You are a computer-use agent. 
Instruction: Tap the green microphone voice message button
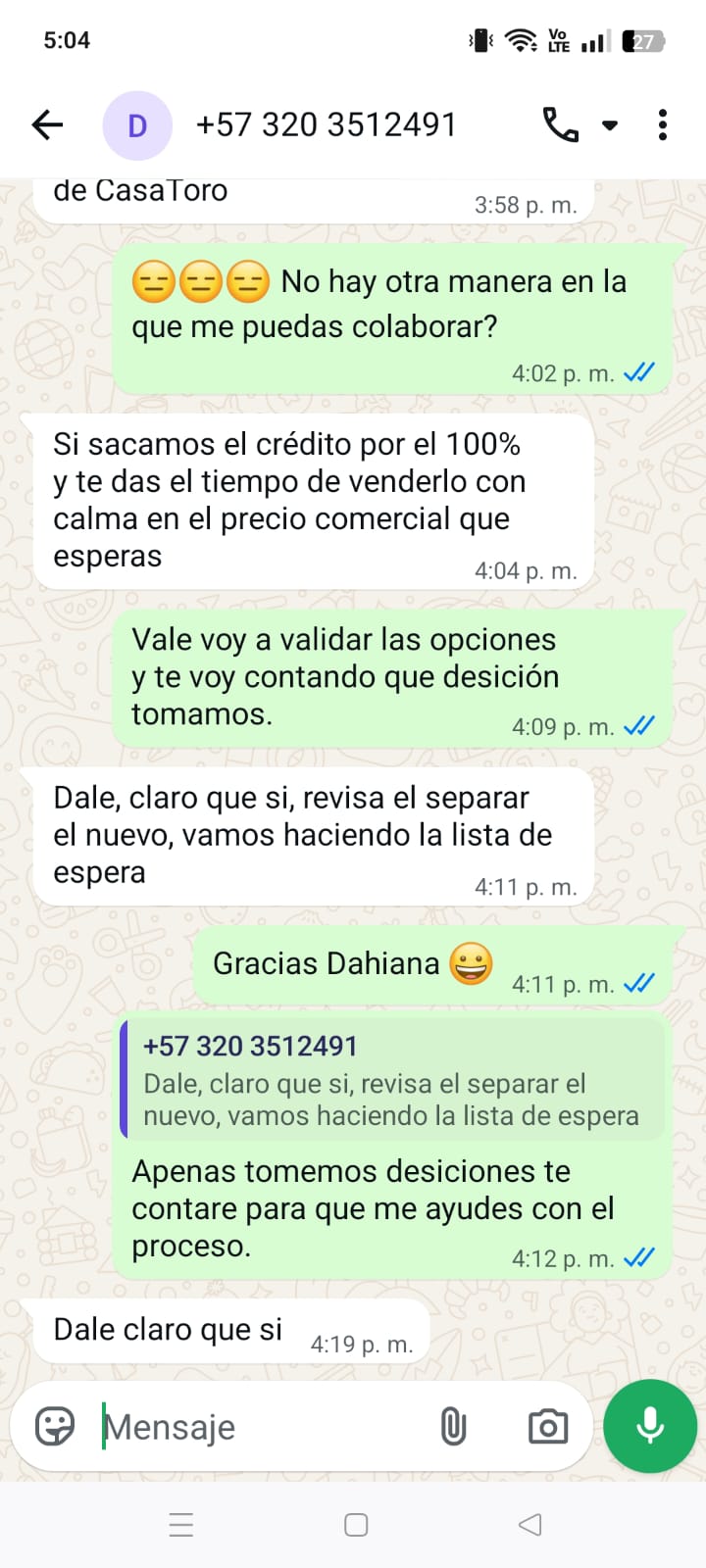[x=650, y=1426]
